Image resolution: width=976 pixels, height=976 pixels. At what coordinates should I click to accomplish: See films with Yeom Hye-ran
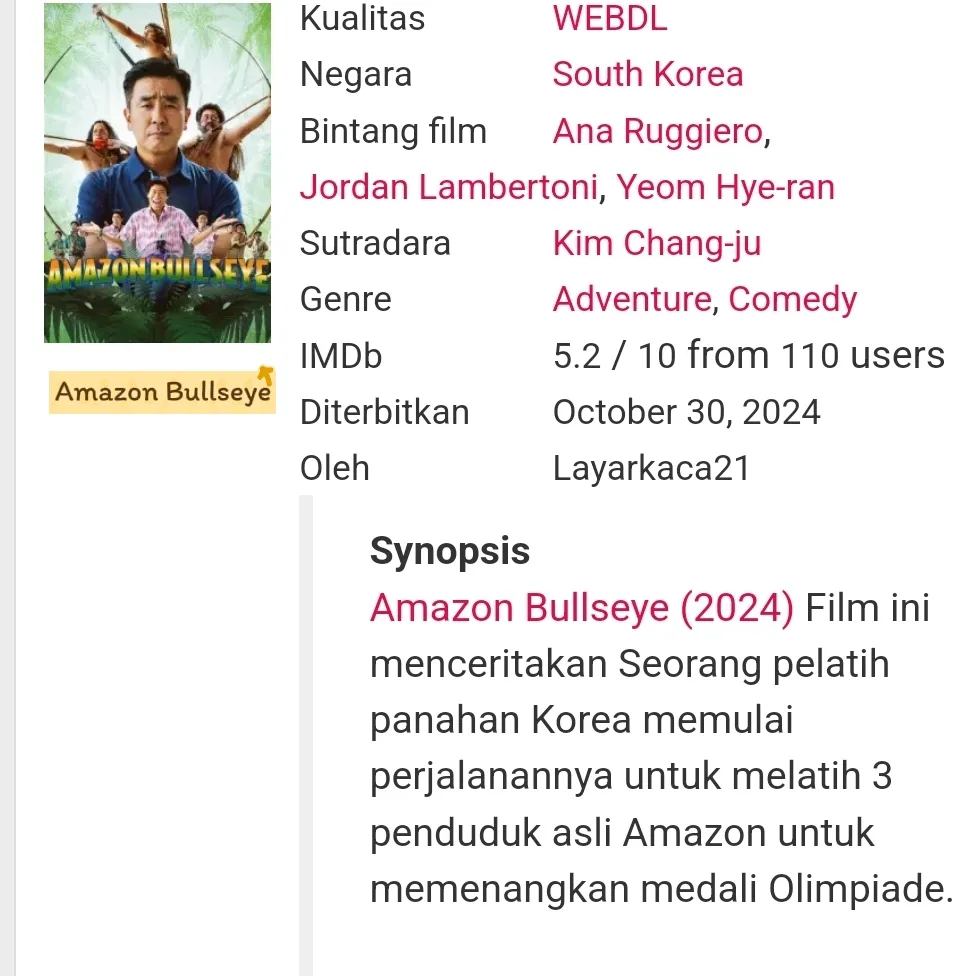coord(725,187)
